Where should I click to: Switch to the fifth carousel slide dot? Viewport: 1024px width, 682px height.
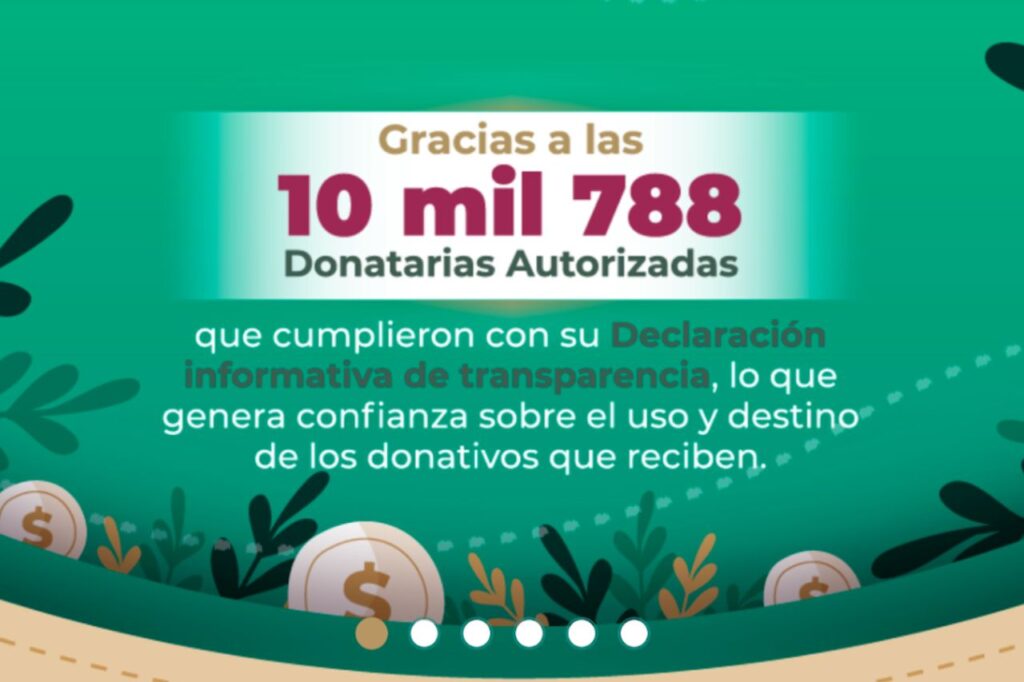pyautogui.click(x=582, y=633)
